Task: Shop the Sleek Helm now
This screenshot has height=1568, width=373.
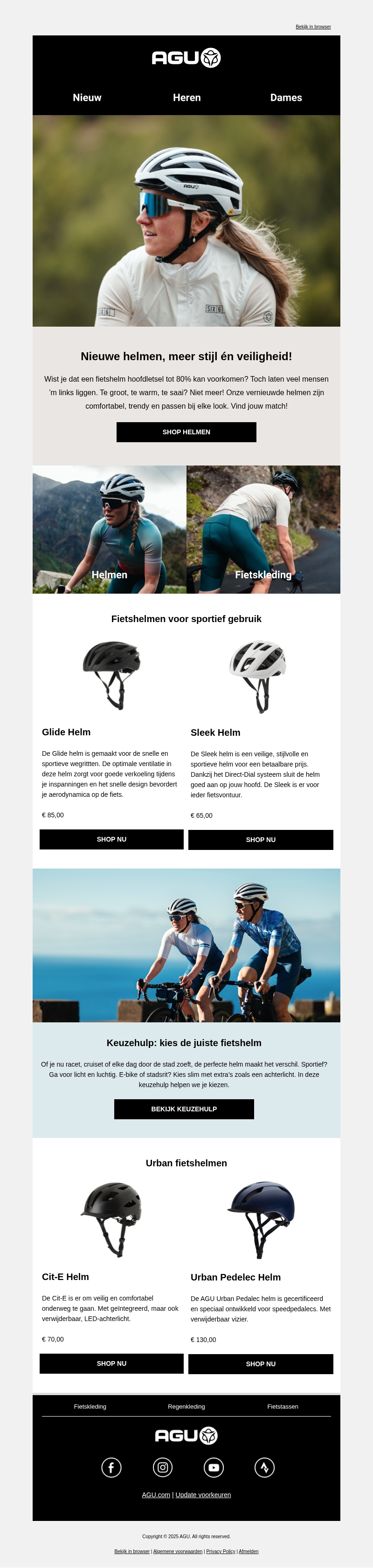Action: click(x=260, y=840)
